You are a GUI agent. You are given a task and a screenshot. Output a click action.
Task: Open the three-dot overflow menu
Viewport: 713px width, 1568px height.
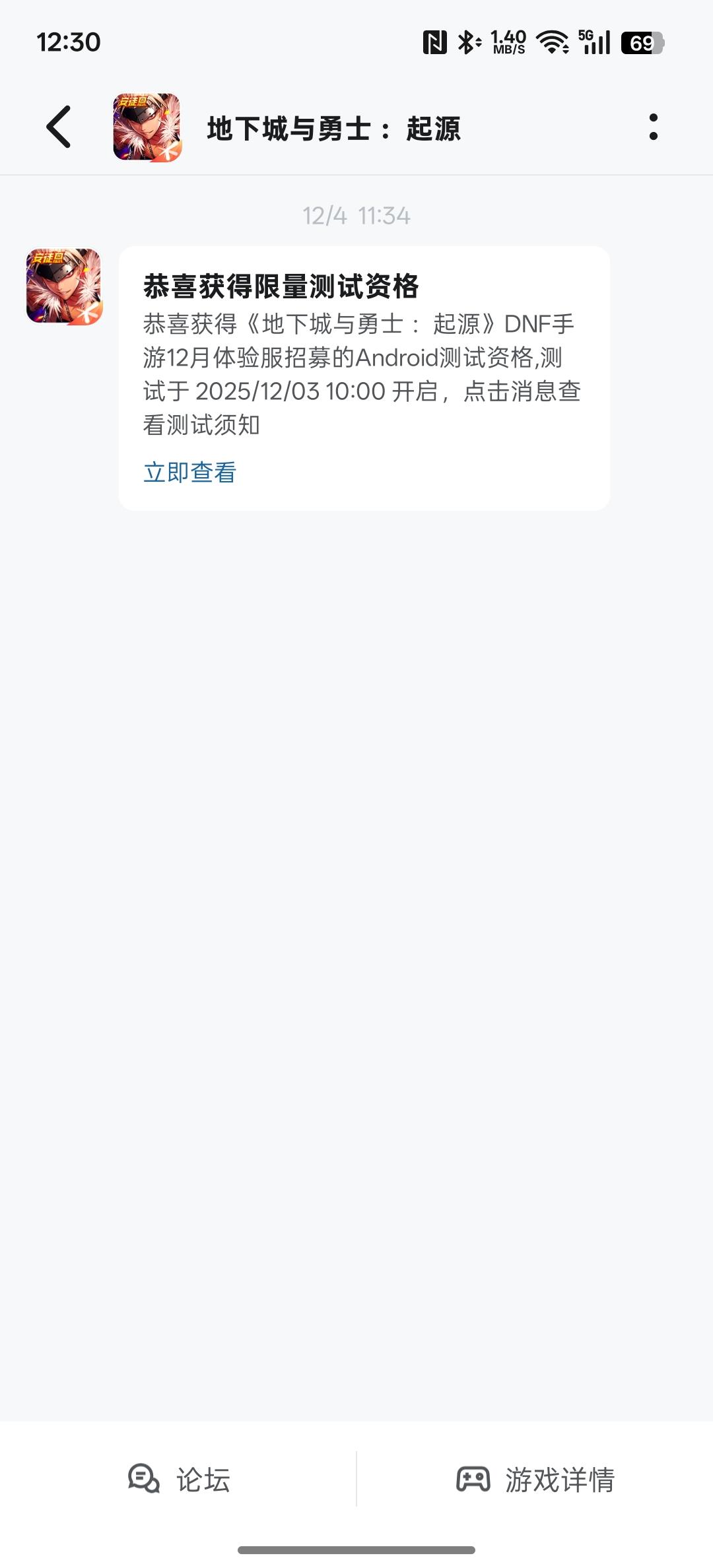[x=654, y=127]
